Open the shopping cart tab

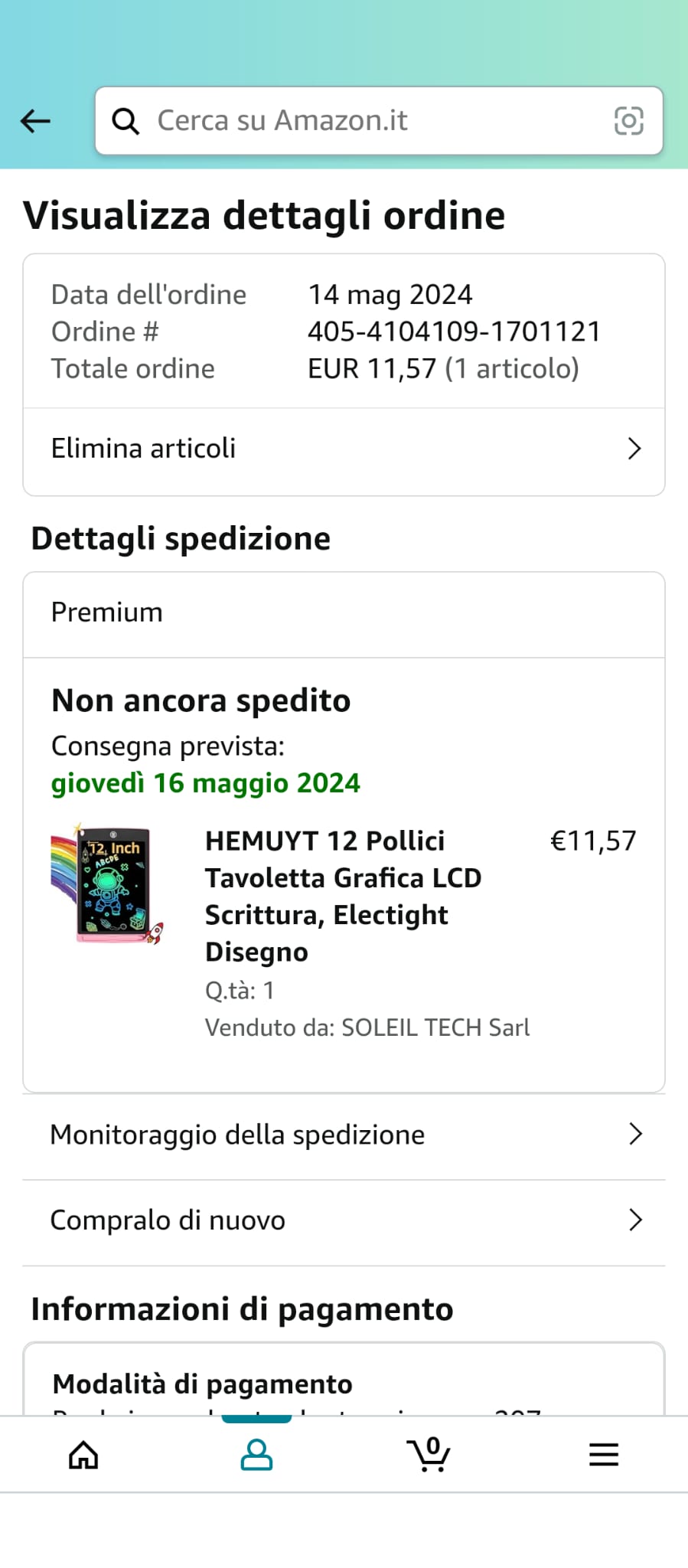click(429, 1455)
